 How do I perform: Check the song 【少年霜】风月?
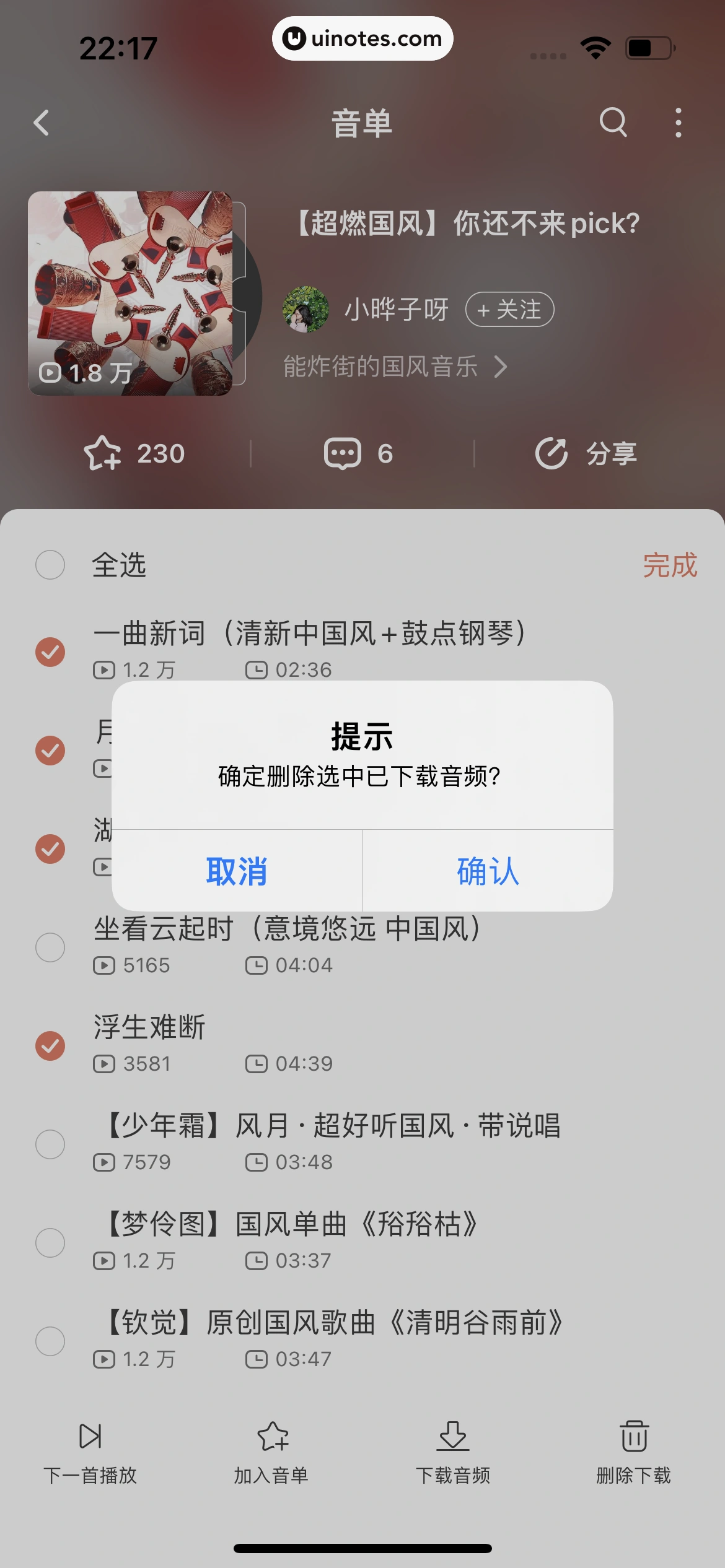51,1144
